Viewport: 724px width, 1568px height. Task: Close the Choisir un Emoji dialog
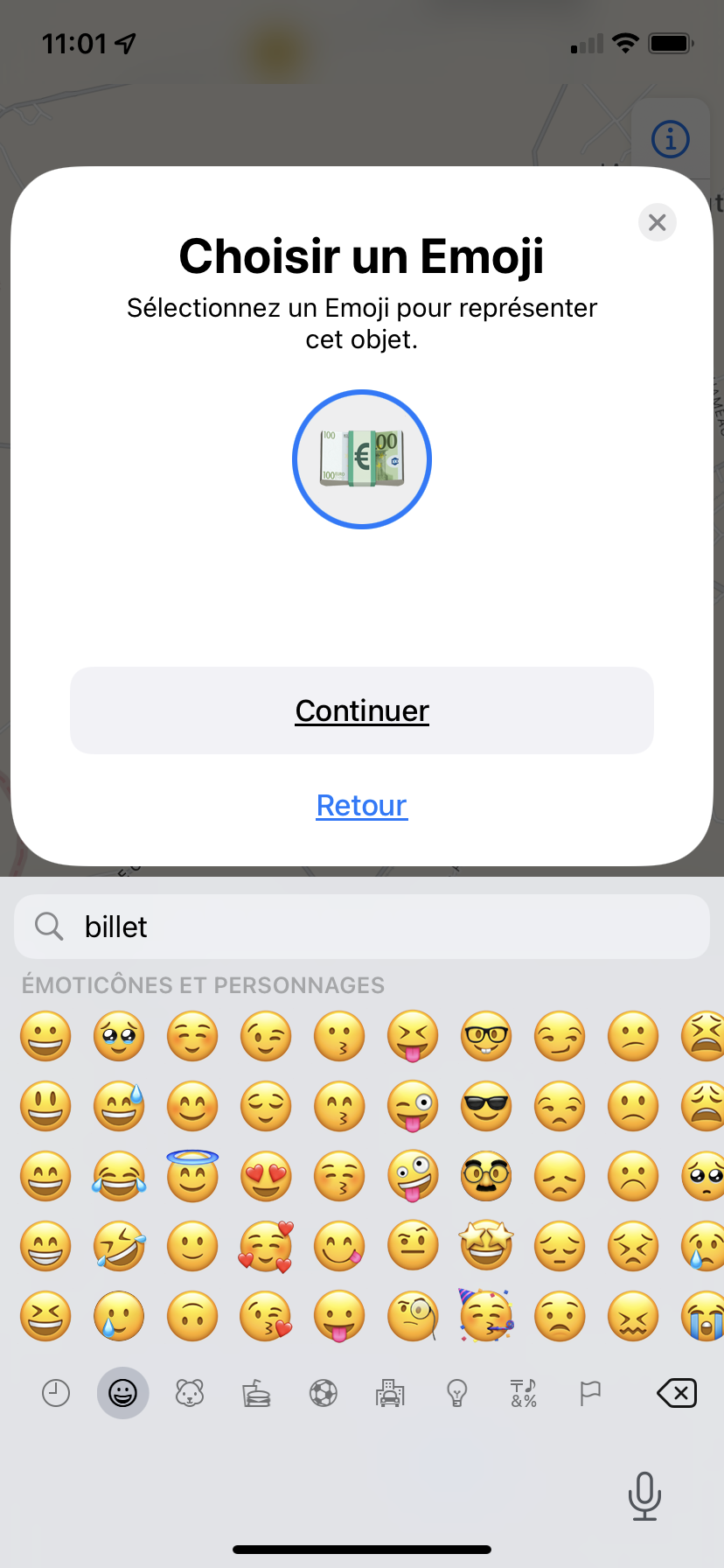pos(658,222)
